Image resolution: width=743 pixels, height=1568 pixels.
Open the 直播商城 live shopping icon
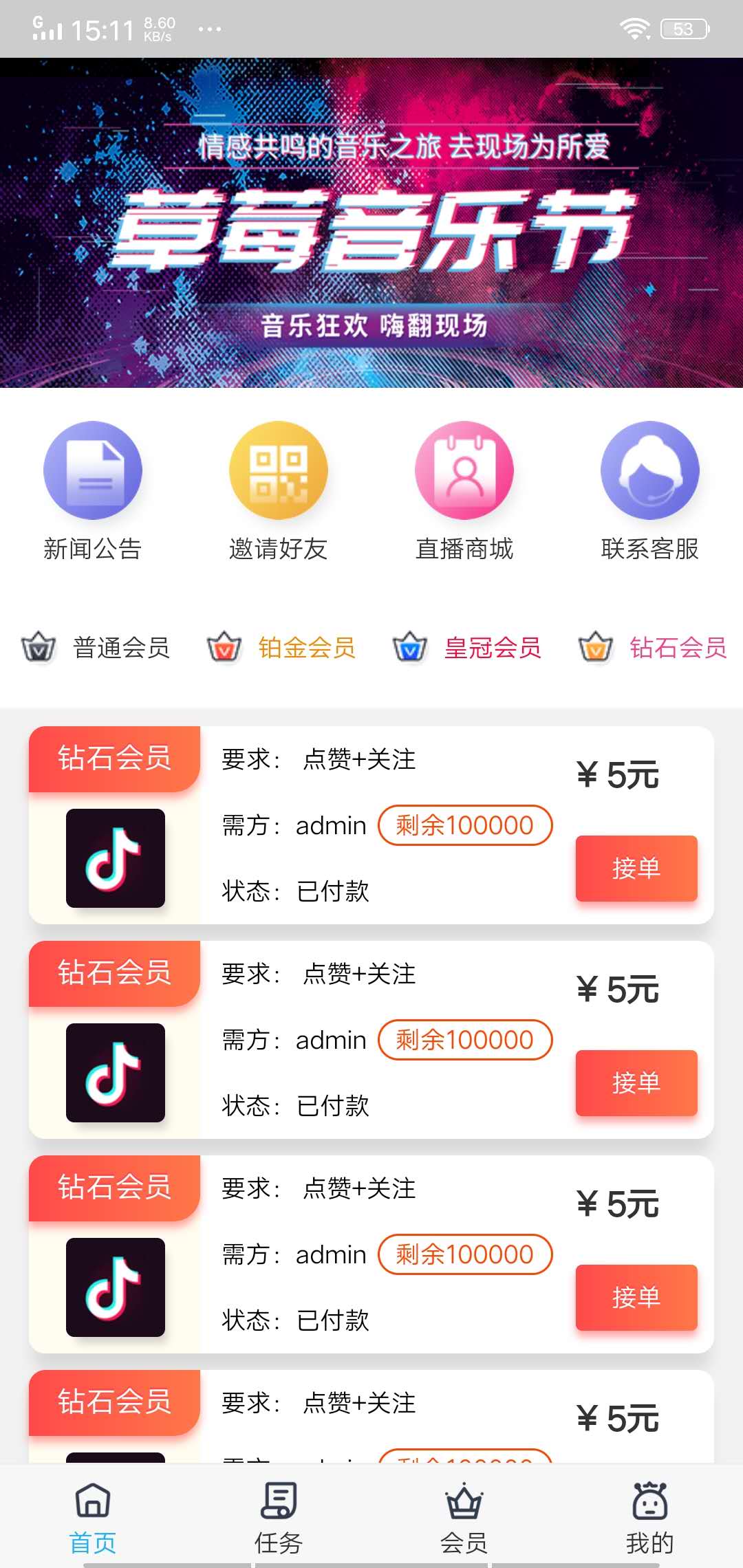(464, 470)
